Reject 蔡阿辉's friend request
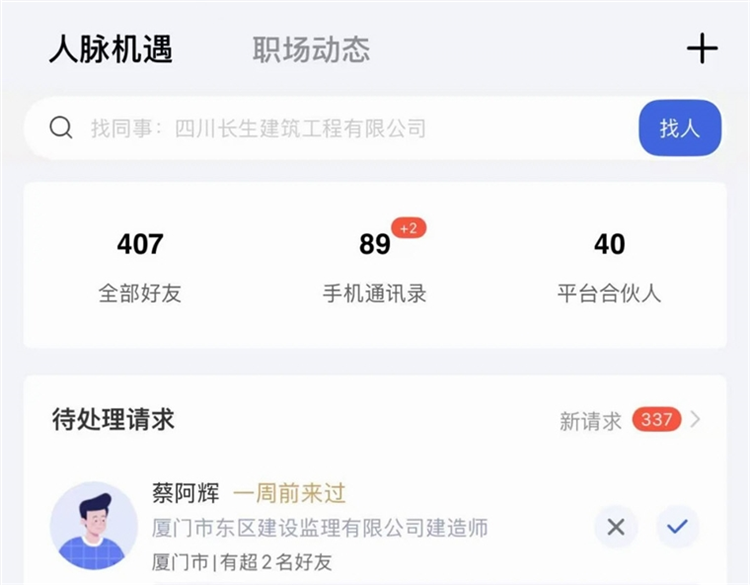This screenshot has height=585, width=750. [615, 527]
